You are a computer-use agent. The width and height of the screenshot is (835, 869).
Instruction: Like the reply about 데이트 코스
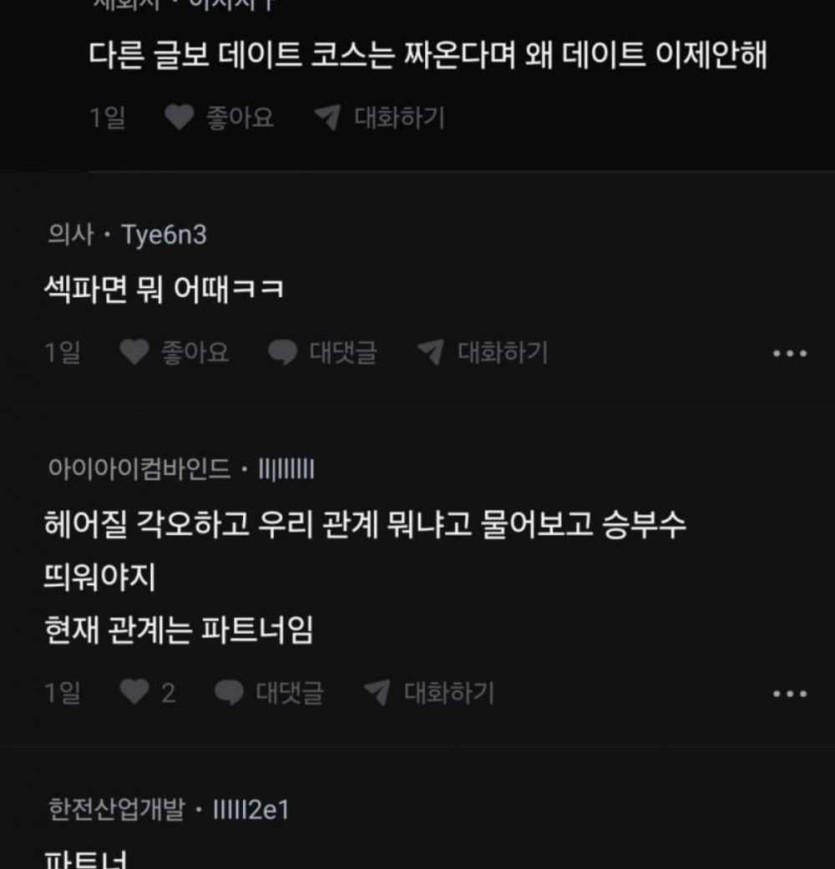219,118
